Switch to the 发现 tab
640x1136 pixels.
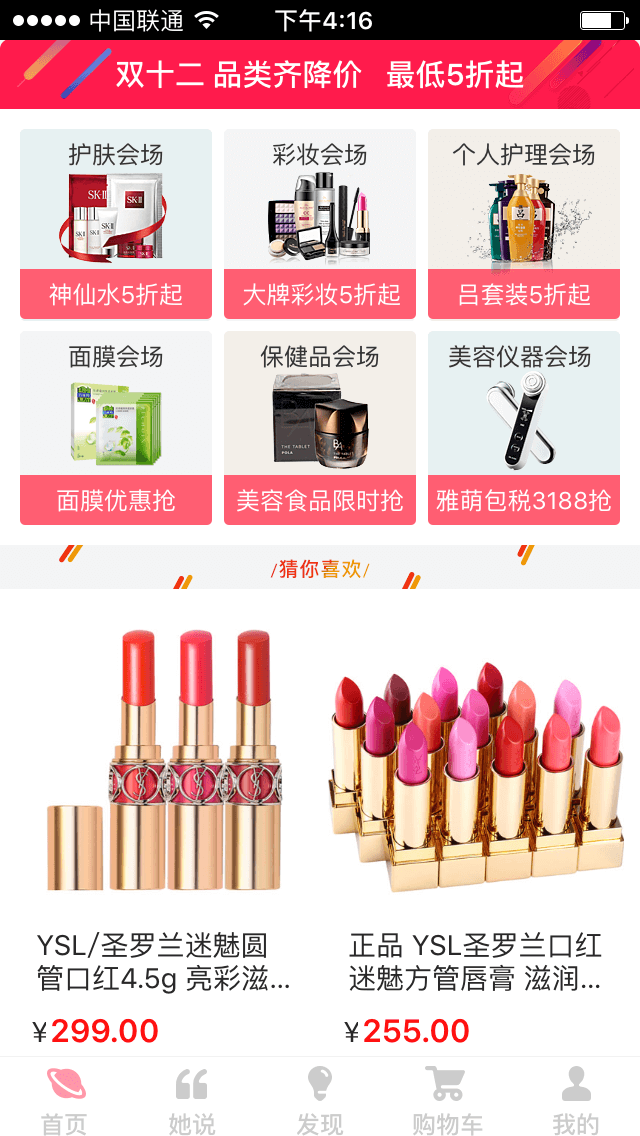coord(320,1098)
